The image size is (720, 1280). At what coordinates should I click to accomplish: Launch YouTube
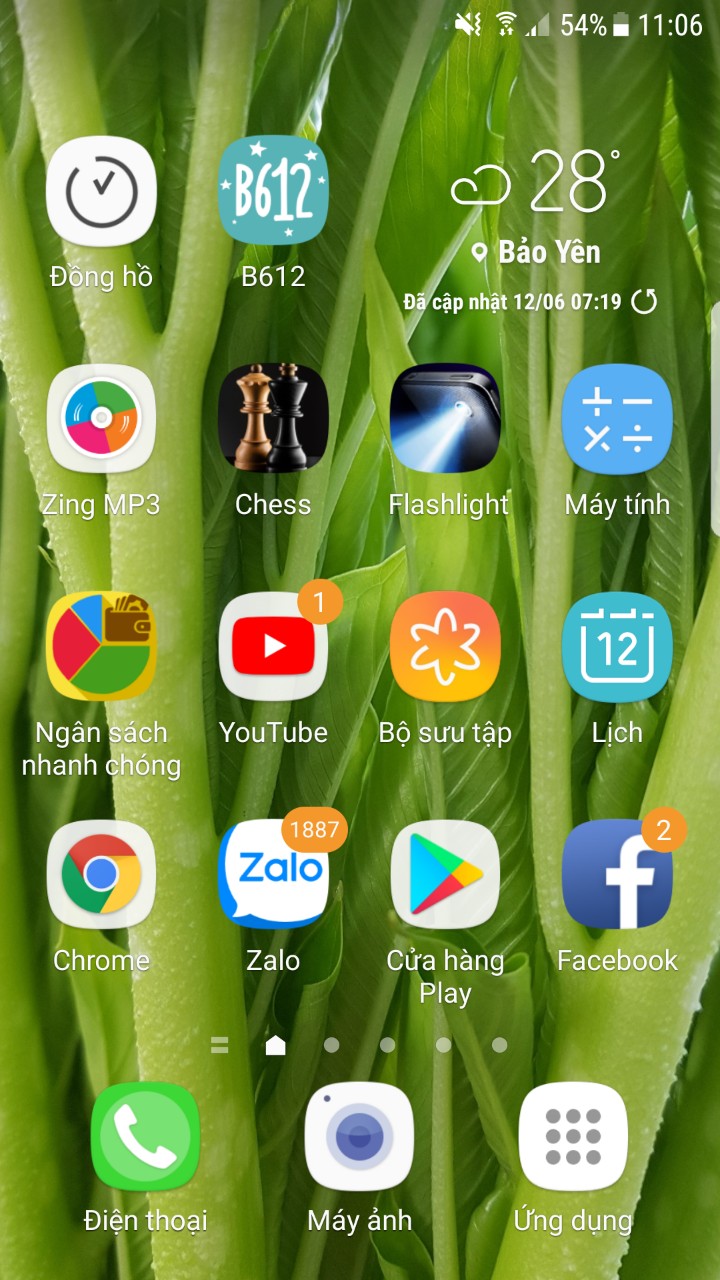coord(273,647)
